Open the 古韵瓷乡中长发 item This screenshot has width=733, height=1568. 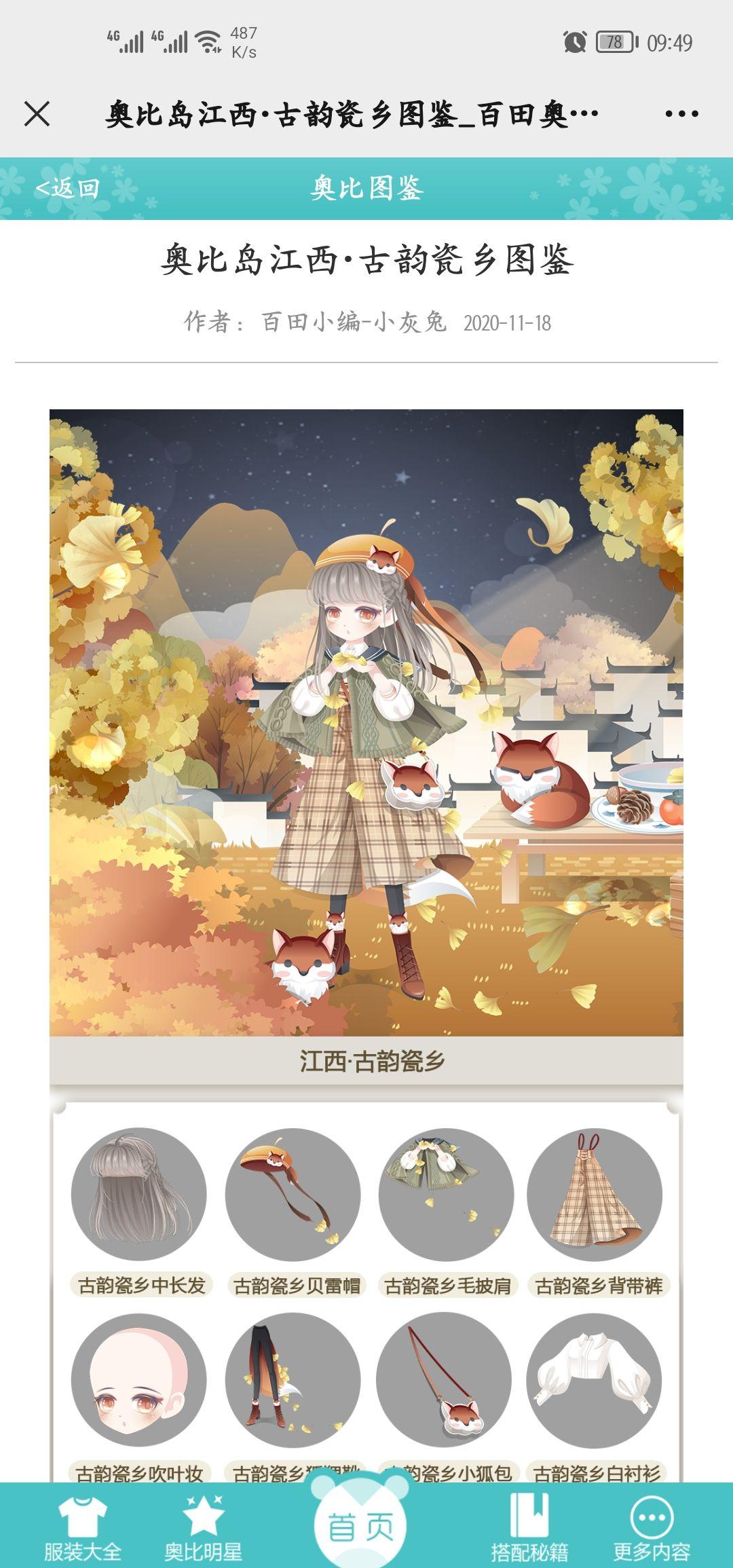(139, 1196)
